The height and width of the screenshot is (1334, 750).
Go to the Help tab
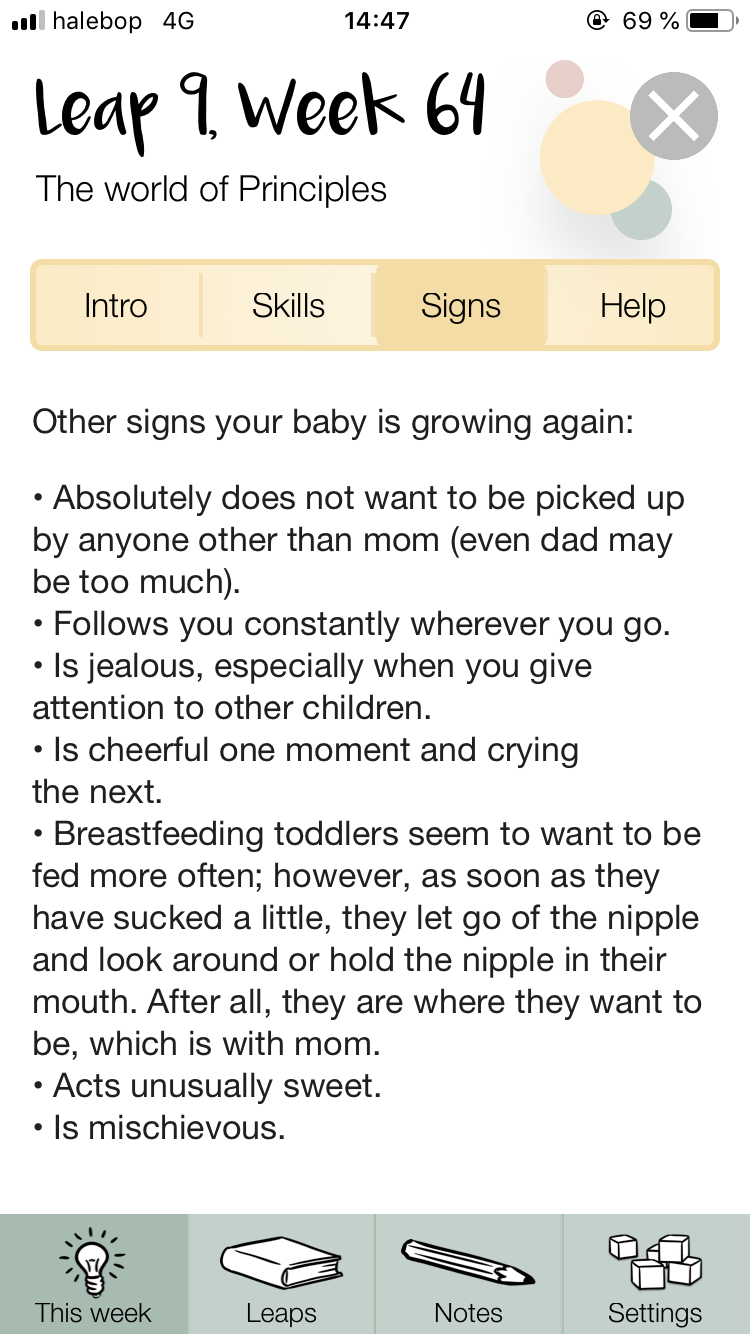click(x=632, y=305)
